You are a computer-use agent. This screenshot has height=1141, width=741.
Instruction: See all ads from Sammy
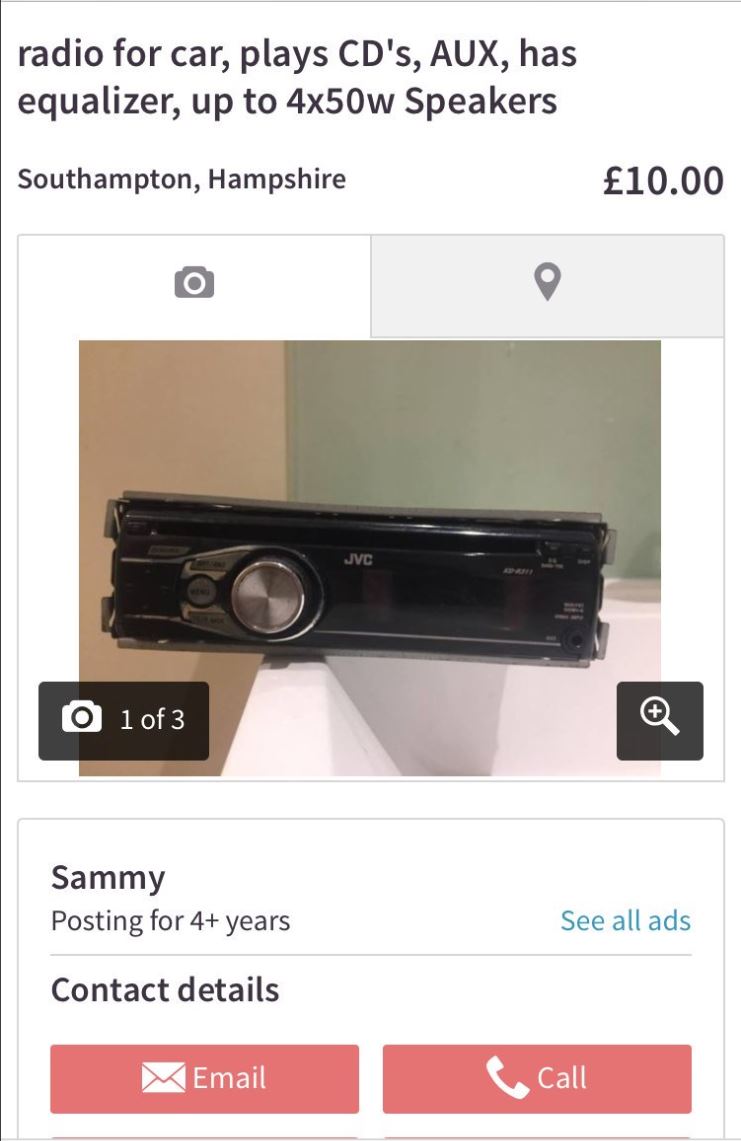point(625,921)
